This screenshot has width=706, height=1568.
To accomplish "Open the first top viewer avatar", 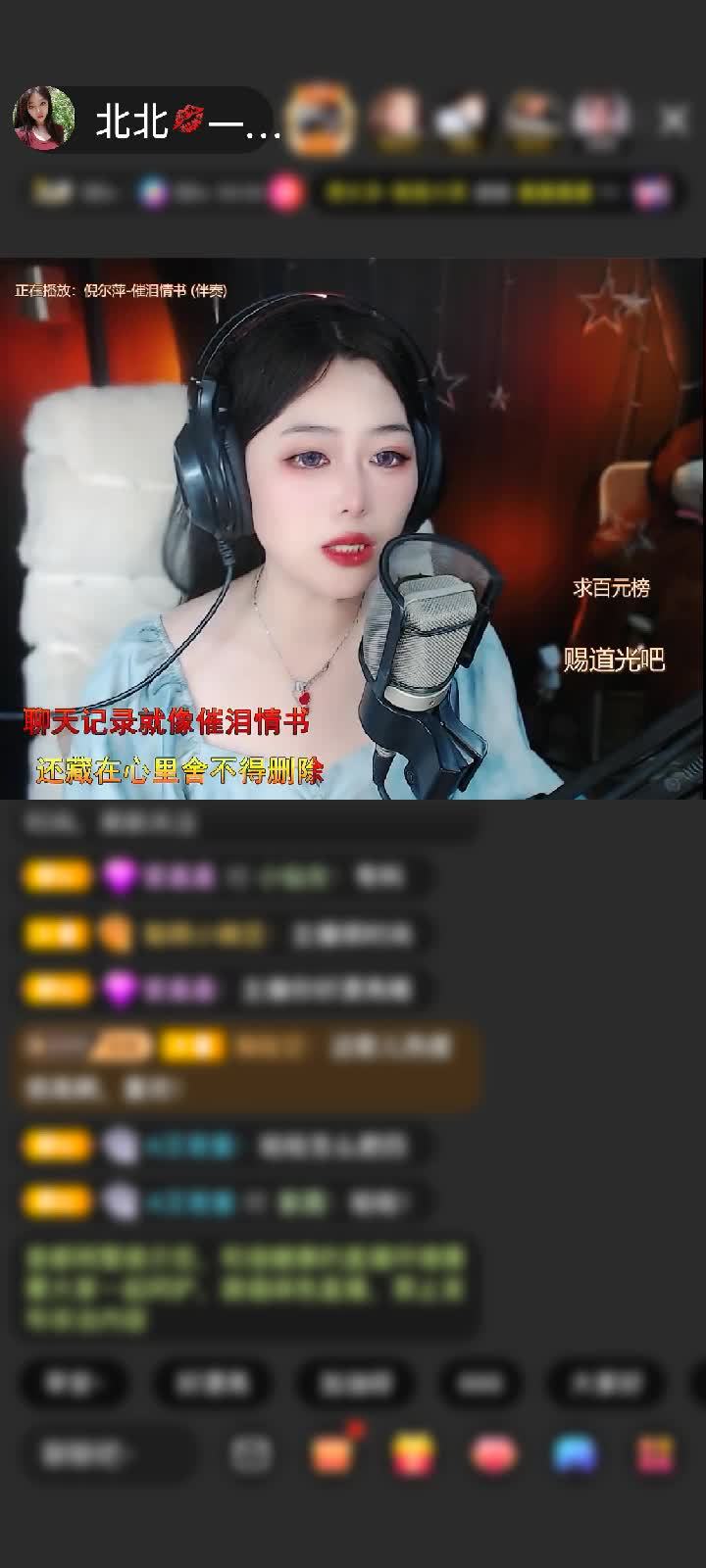I will [x=322, y=120].
